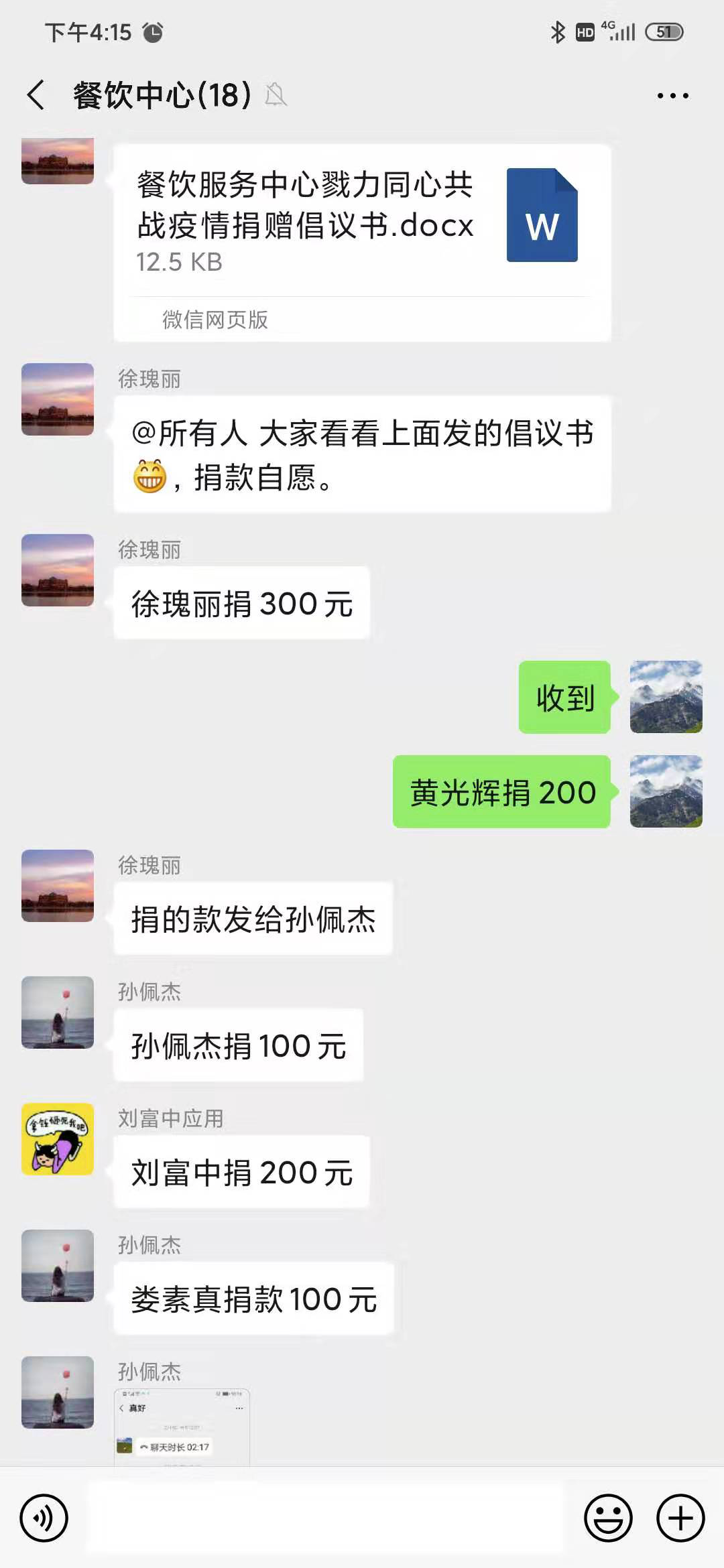Open the emoji sticker panel
The image size is (724, 1568).
pos(608,1518)
